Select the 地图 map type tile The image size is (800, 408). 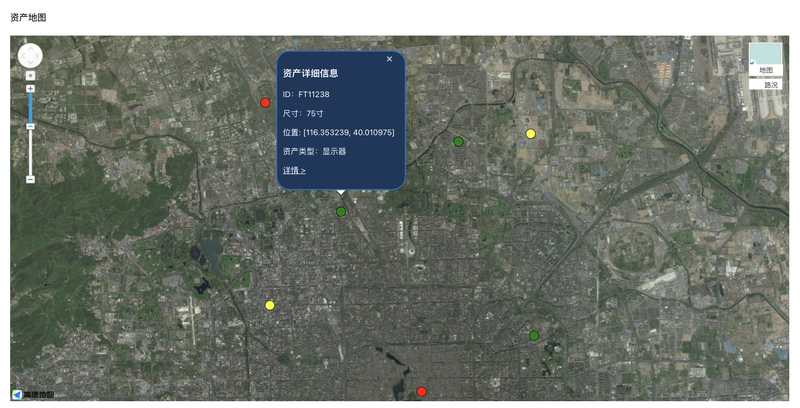pyautogui.click(x=766, y=59)
